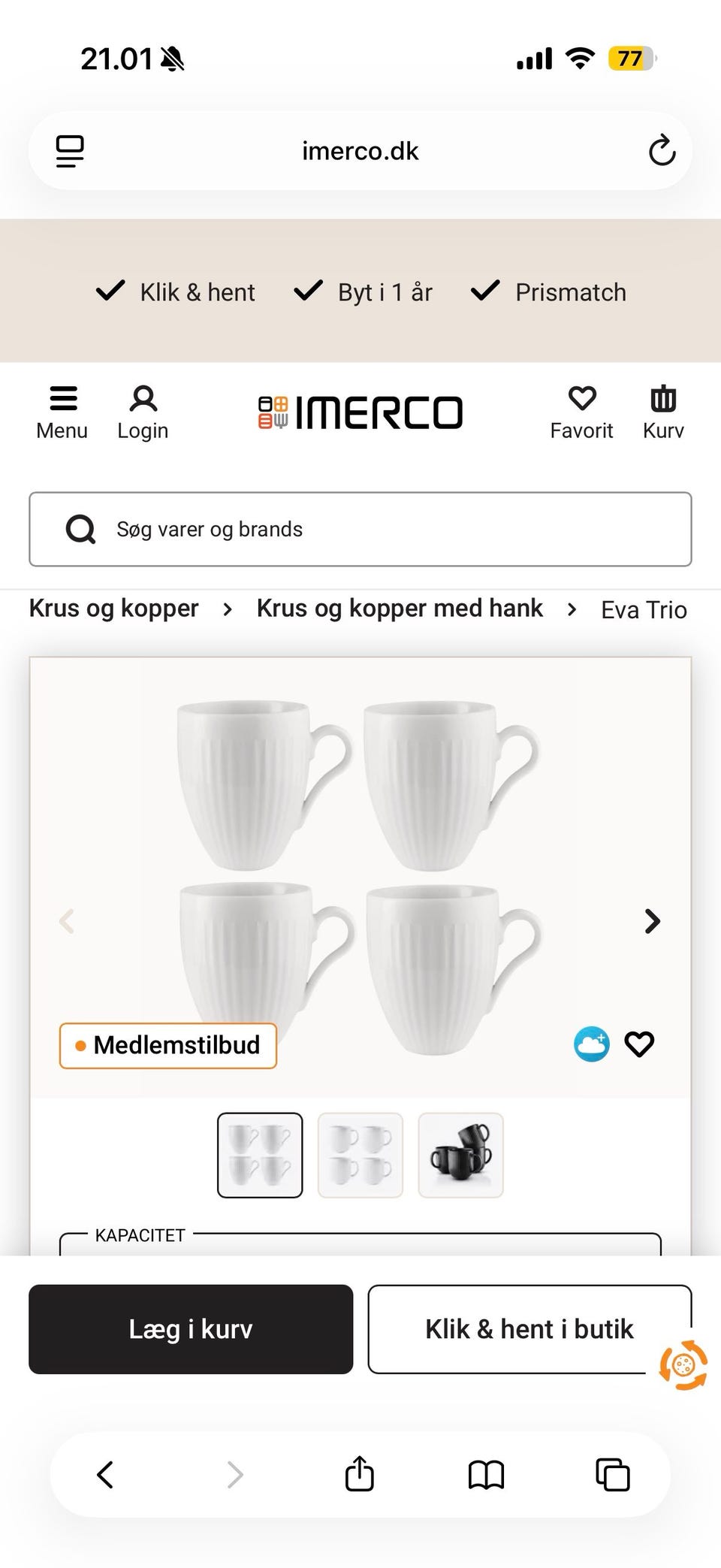Open the hamburger Menu

coord(62,411)
